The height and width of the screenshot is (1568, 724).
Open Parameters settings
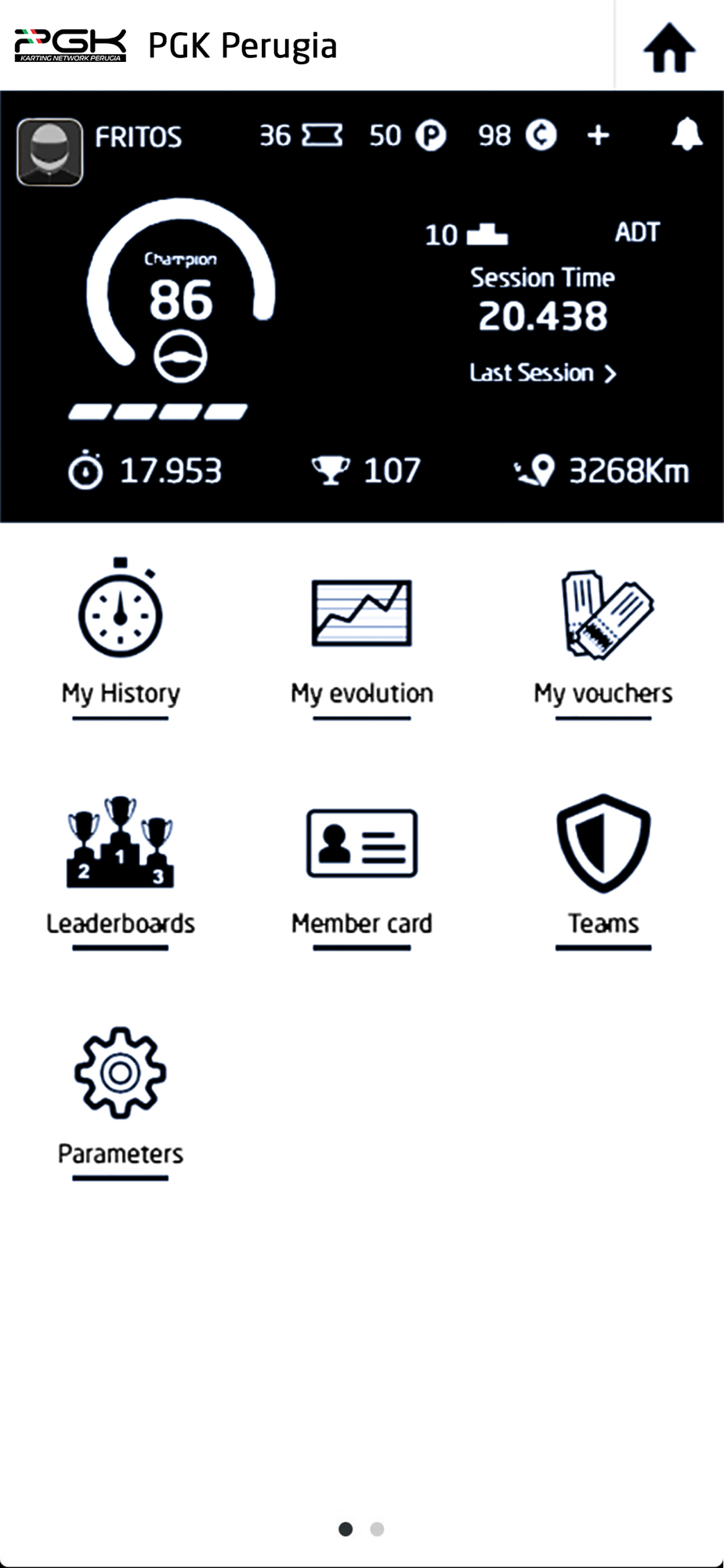[x=121, y=1103]
